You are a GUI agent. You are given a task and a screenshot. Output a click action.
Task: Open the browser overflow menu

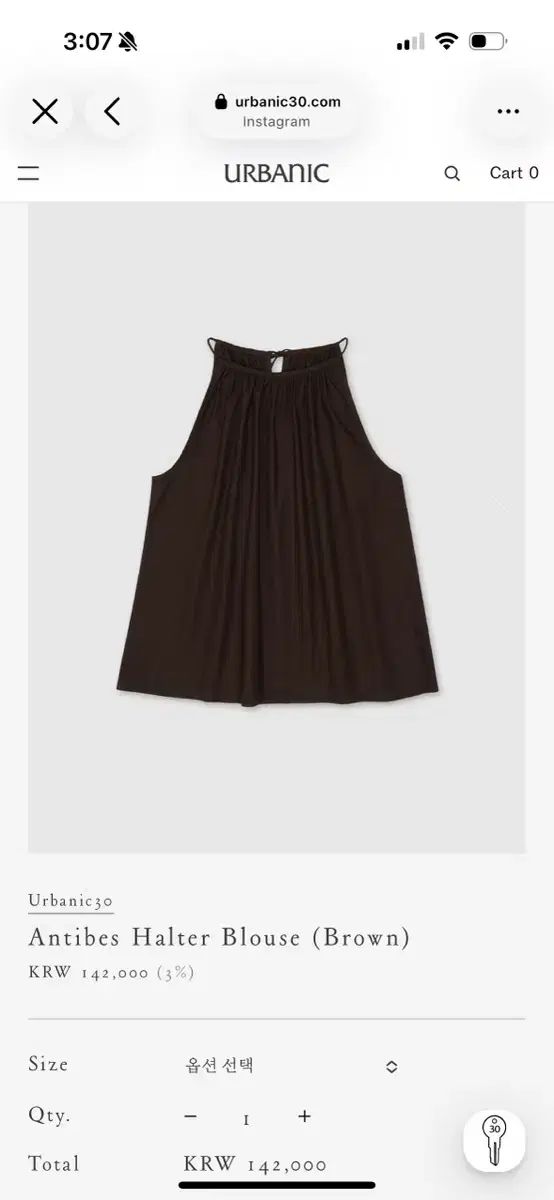pyautogui.click(x=508, y=111)
